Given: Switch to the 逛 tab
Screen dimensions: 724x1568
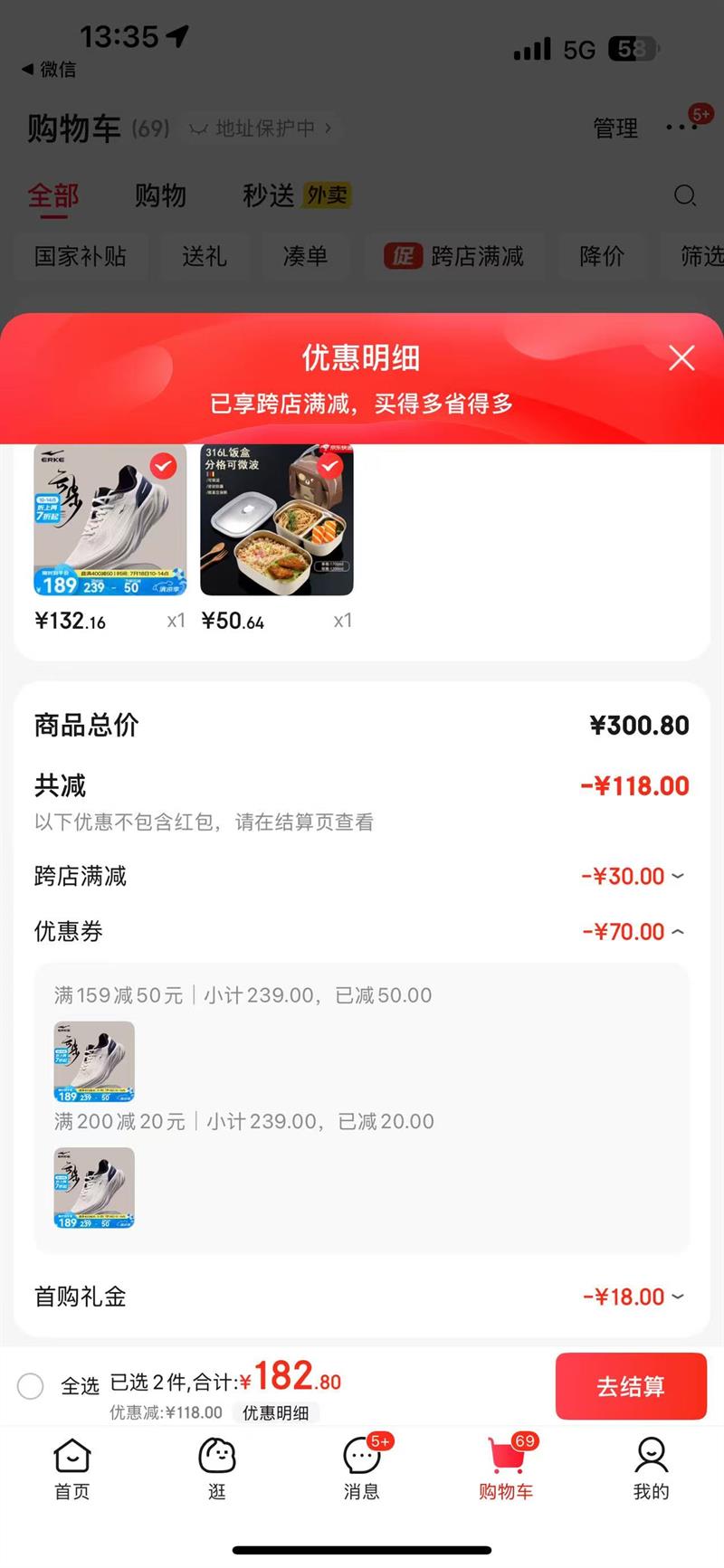Looking at the screenshot, I should [217, 1468].
